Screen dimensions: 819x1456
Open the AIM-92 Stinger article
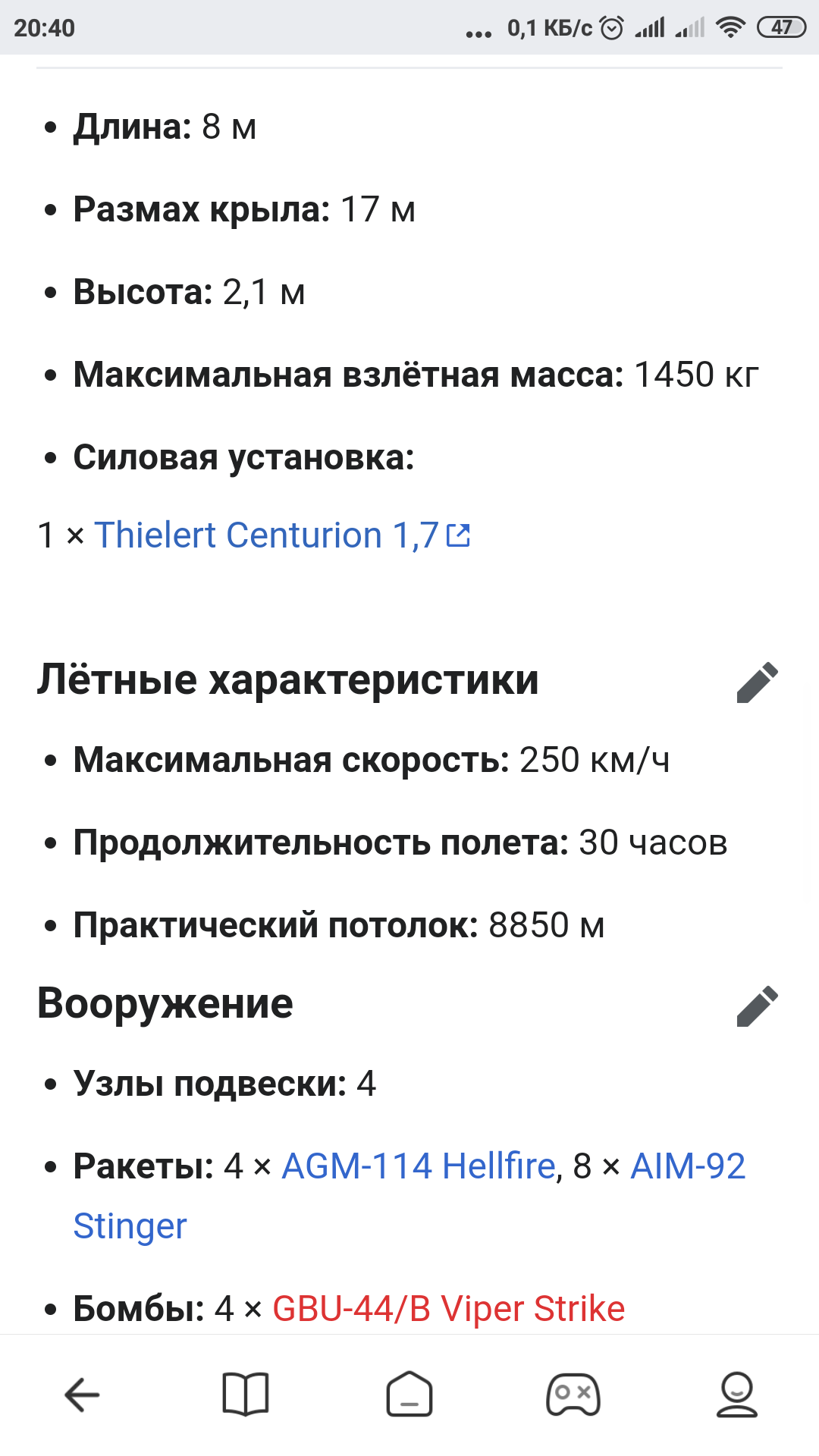pyautogui.click(x=688, y=1166)
